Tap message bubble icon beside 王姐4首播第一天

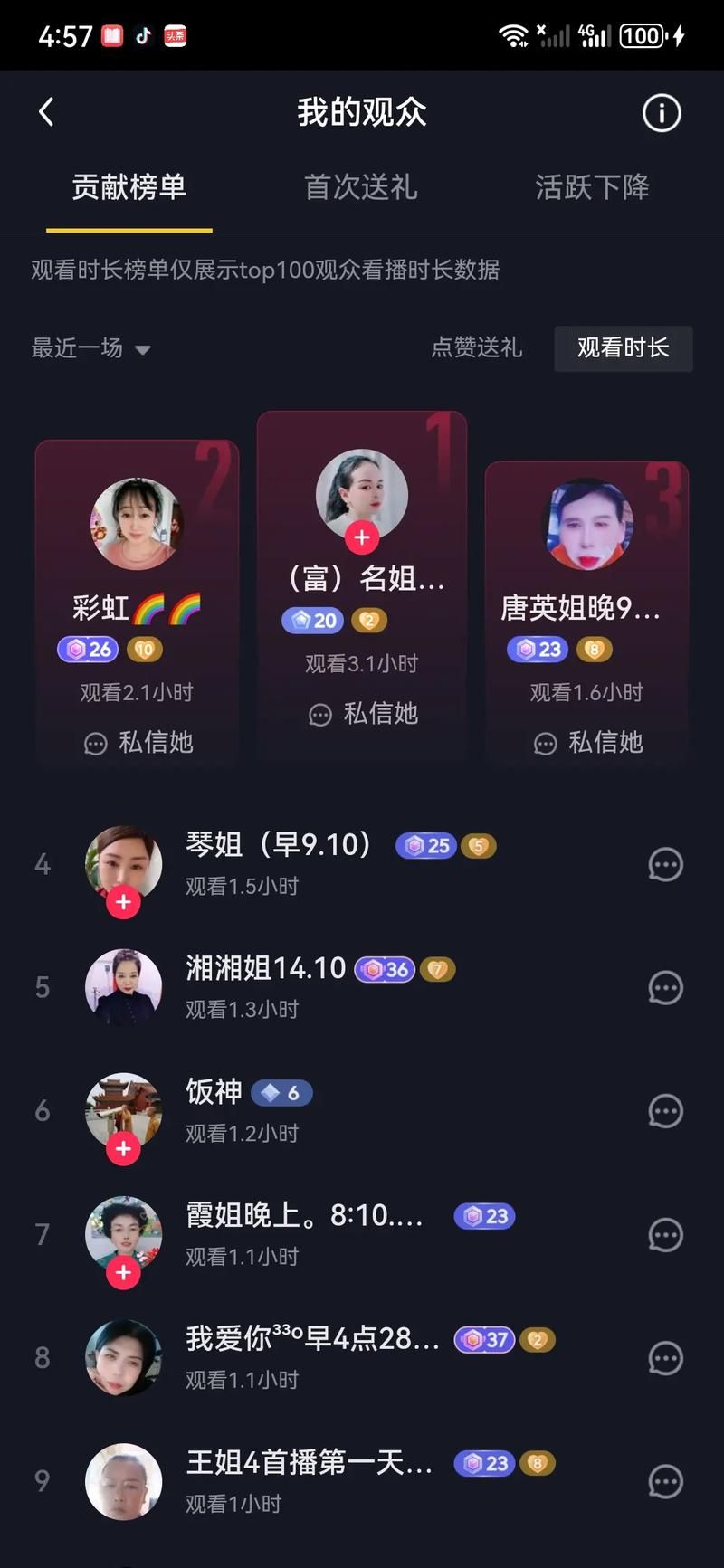[666, 1481]
